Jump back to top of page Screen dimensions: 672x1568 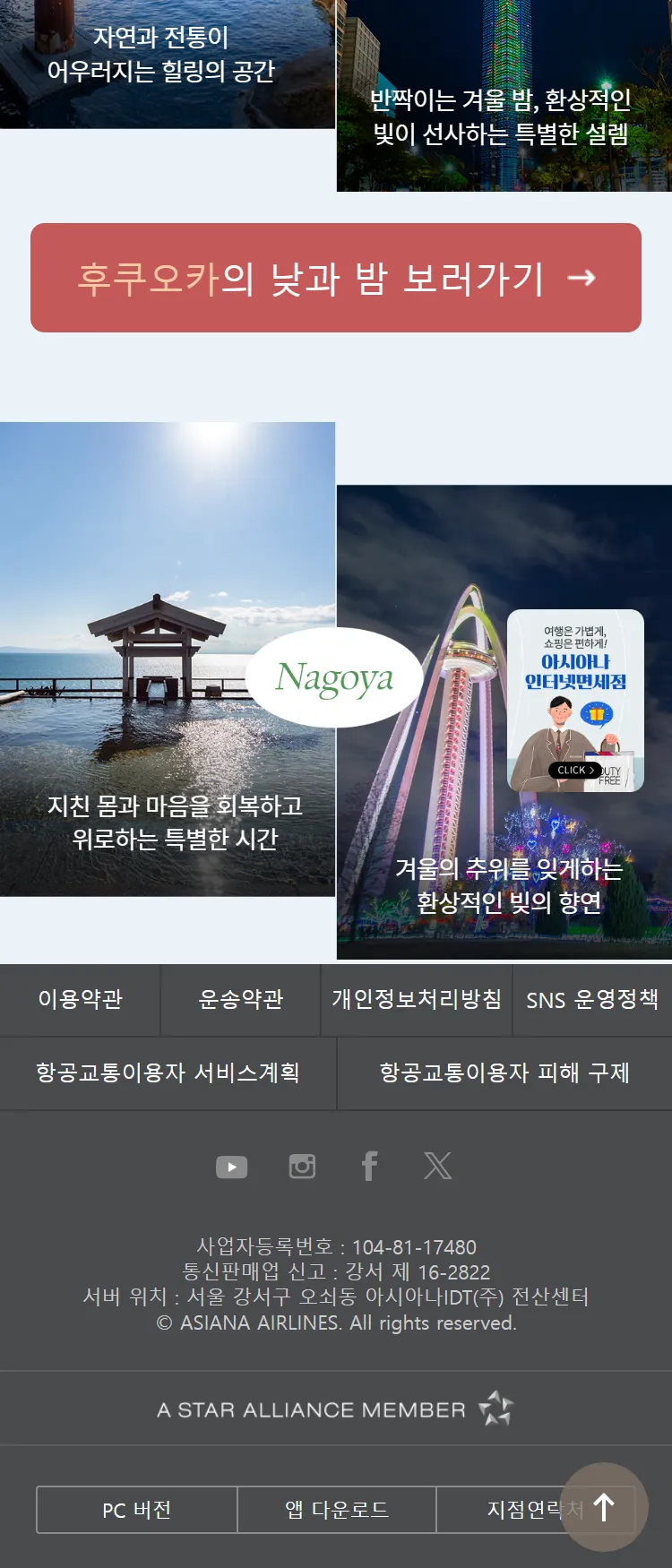pos(604,1507)
